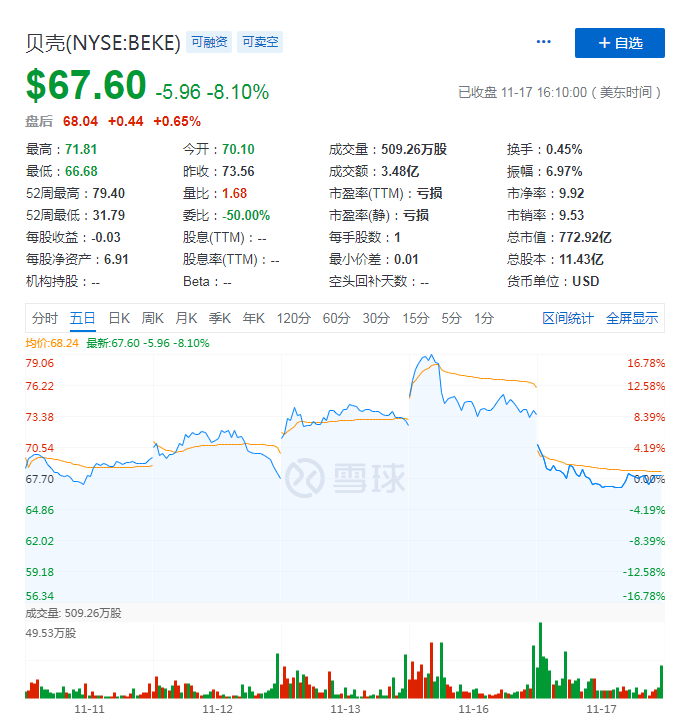Switch to the 日K chart tab

click(119, 318)
